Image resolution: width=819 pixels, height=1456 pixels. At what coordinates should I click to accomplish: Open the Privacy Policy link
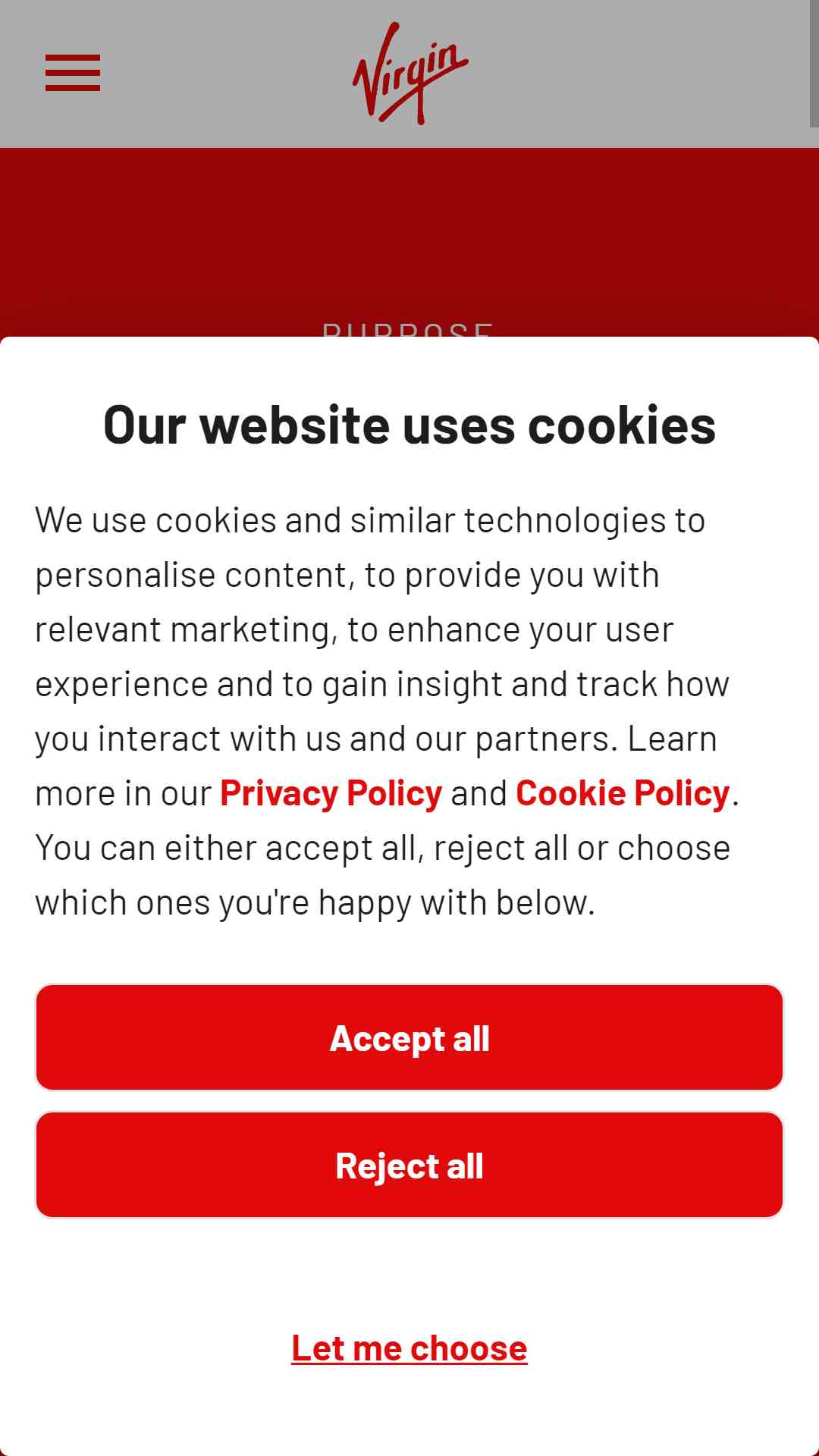pos(331,793)
